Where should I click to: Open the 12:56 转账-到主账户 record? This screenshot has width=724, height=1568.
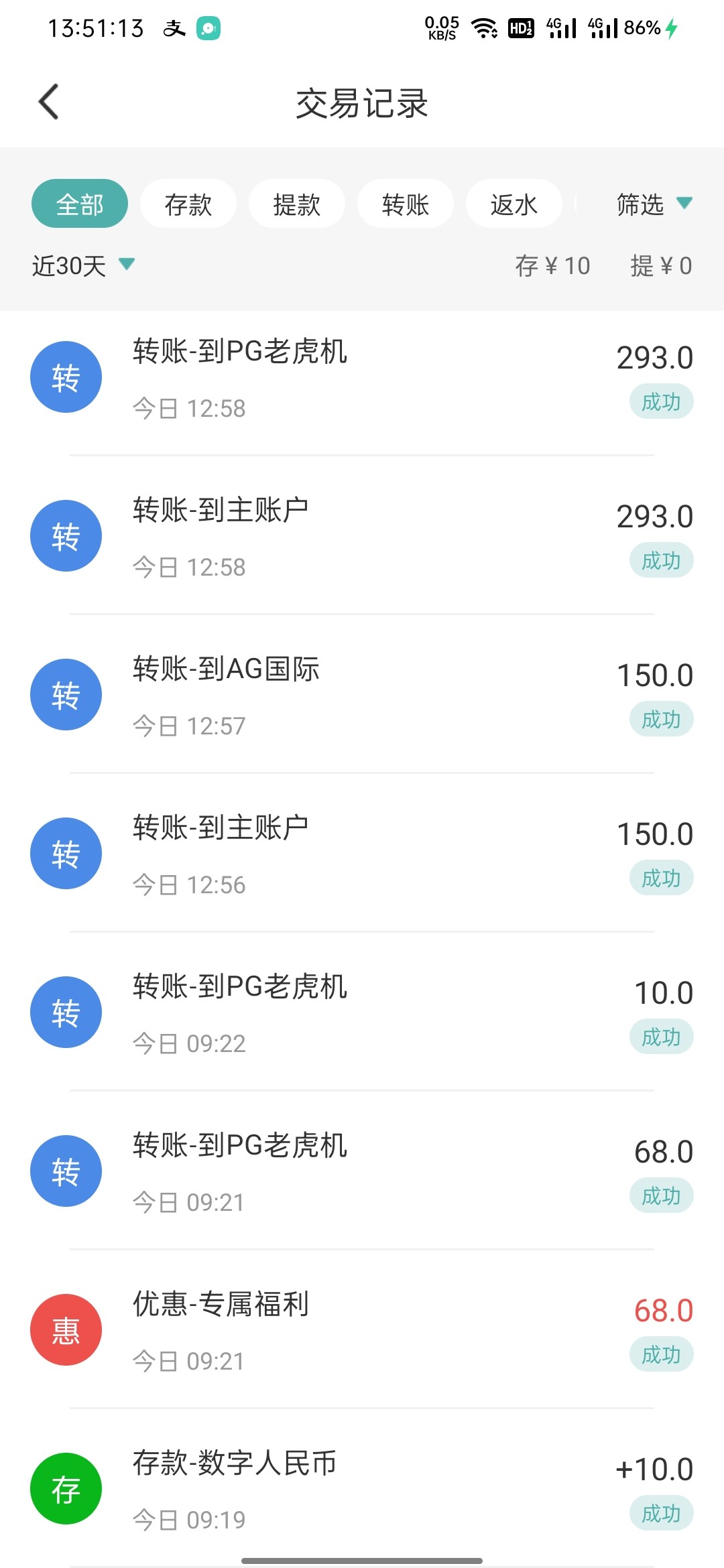pyautogui.click(x=362, y=853)
